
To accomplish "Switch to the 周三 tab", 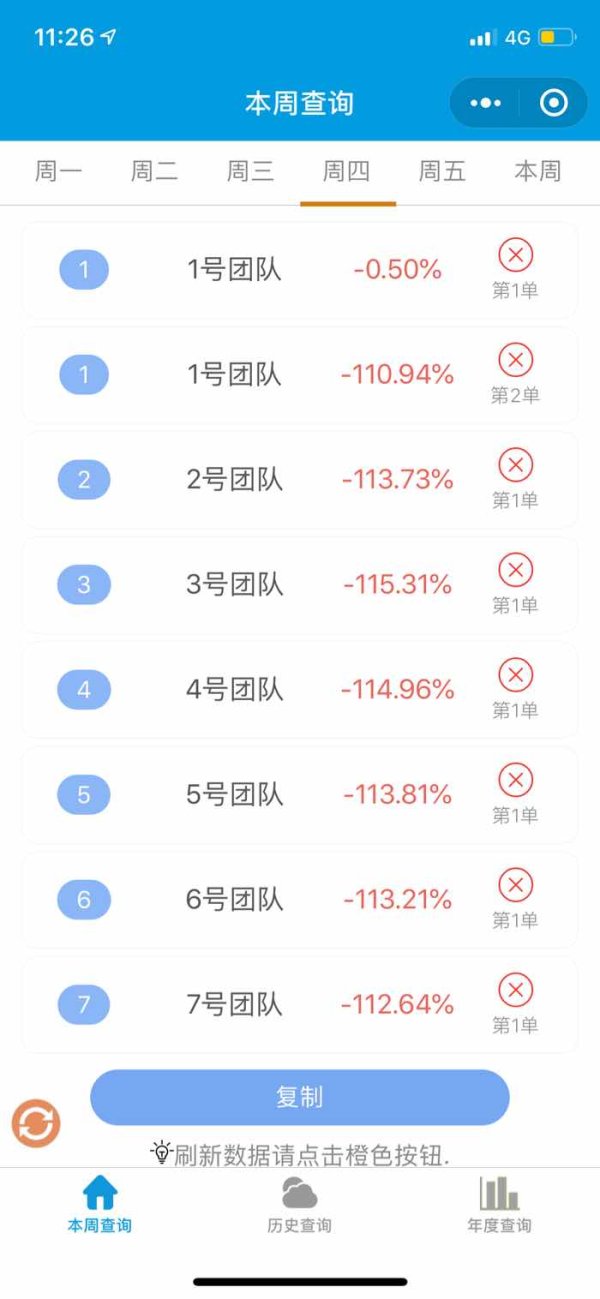I will pyautogui.click(x=251, y=171).
